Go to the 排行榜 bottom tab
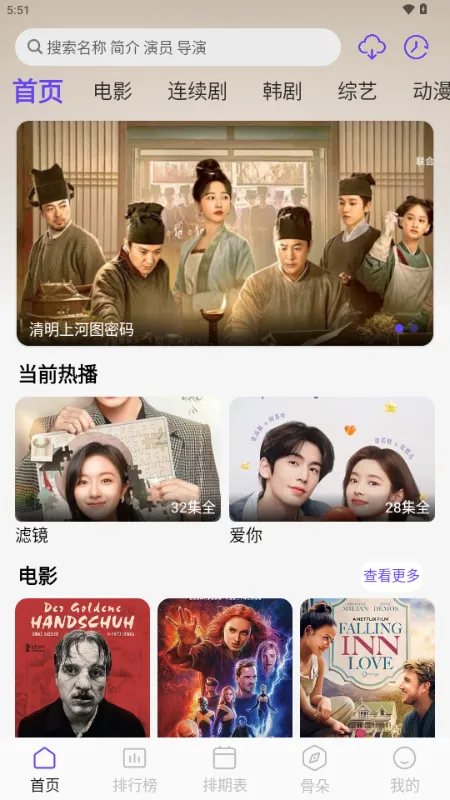This screenshot has width=450, height=800. [x=135, y=769]
